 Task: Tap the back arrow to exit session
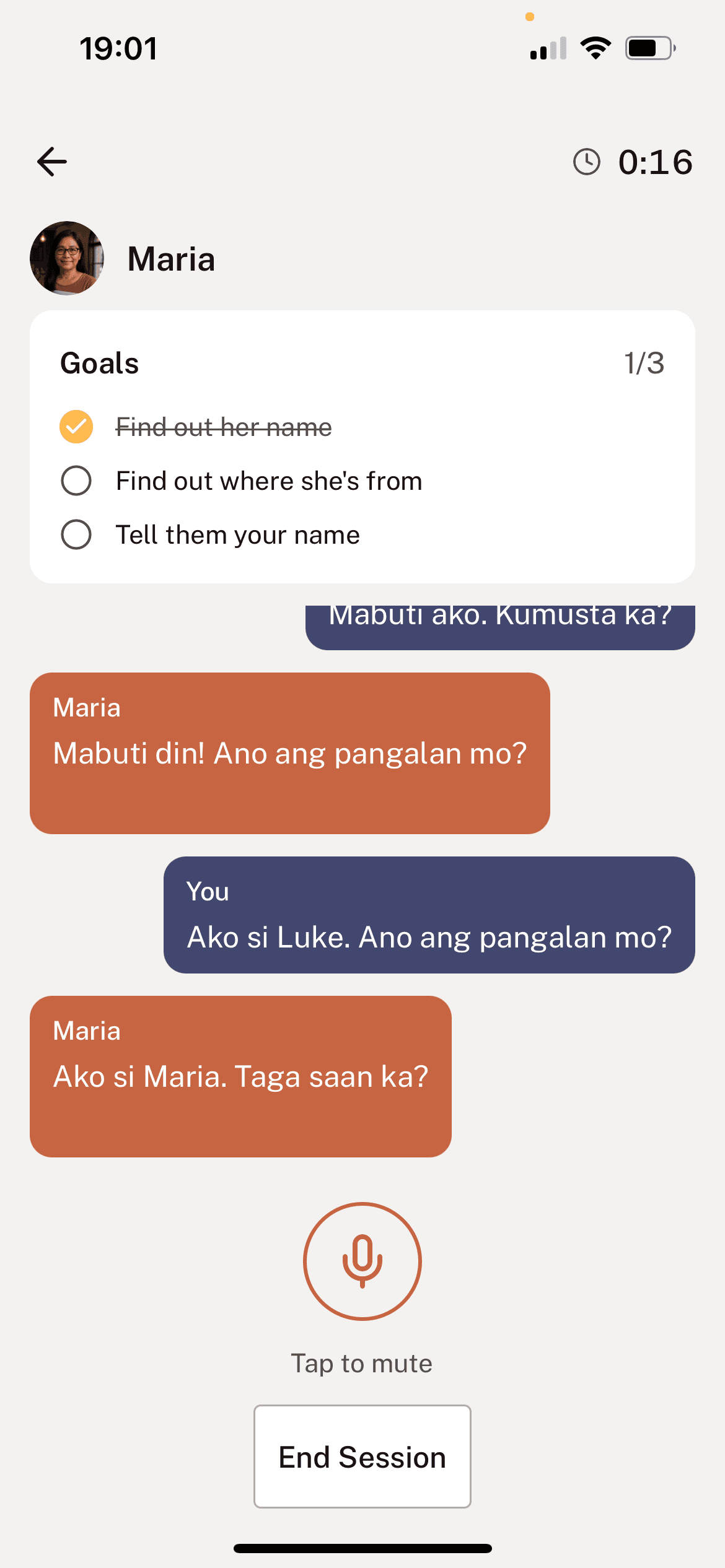tap(51, 161)
